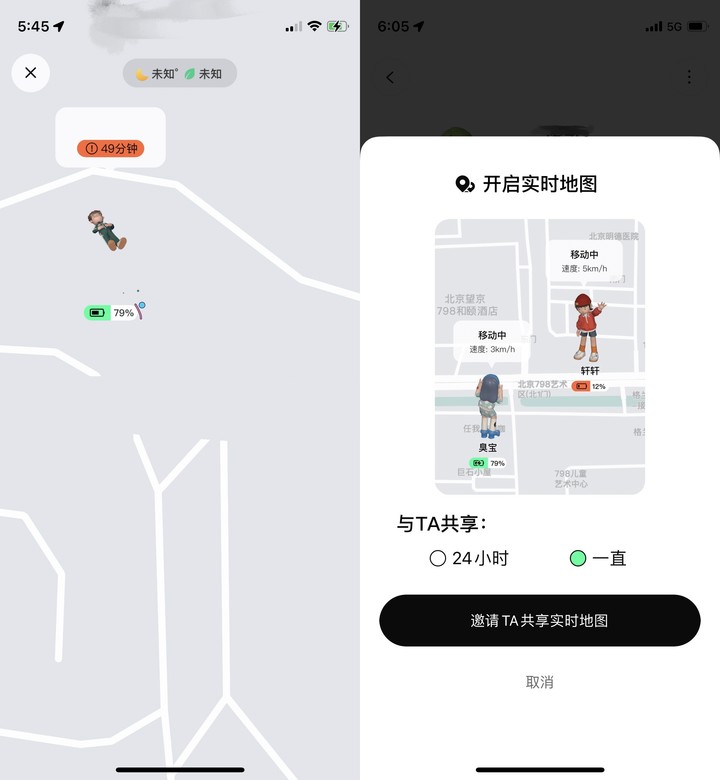This screenshot has height=780, width=720.
Task: Tap the 未知 weather status chip
Action: pyautogui.click(x=180, y=74)
